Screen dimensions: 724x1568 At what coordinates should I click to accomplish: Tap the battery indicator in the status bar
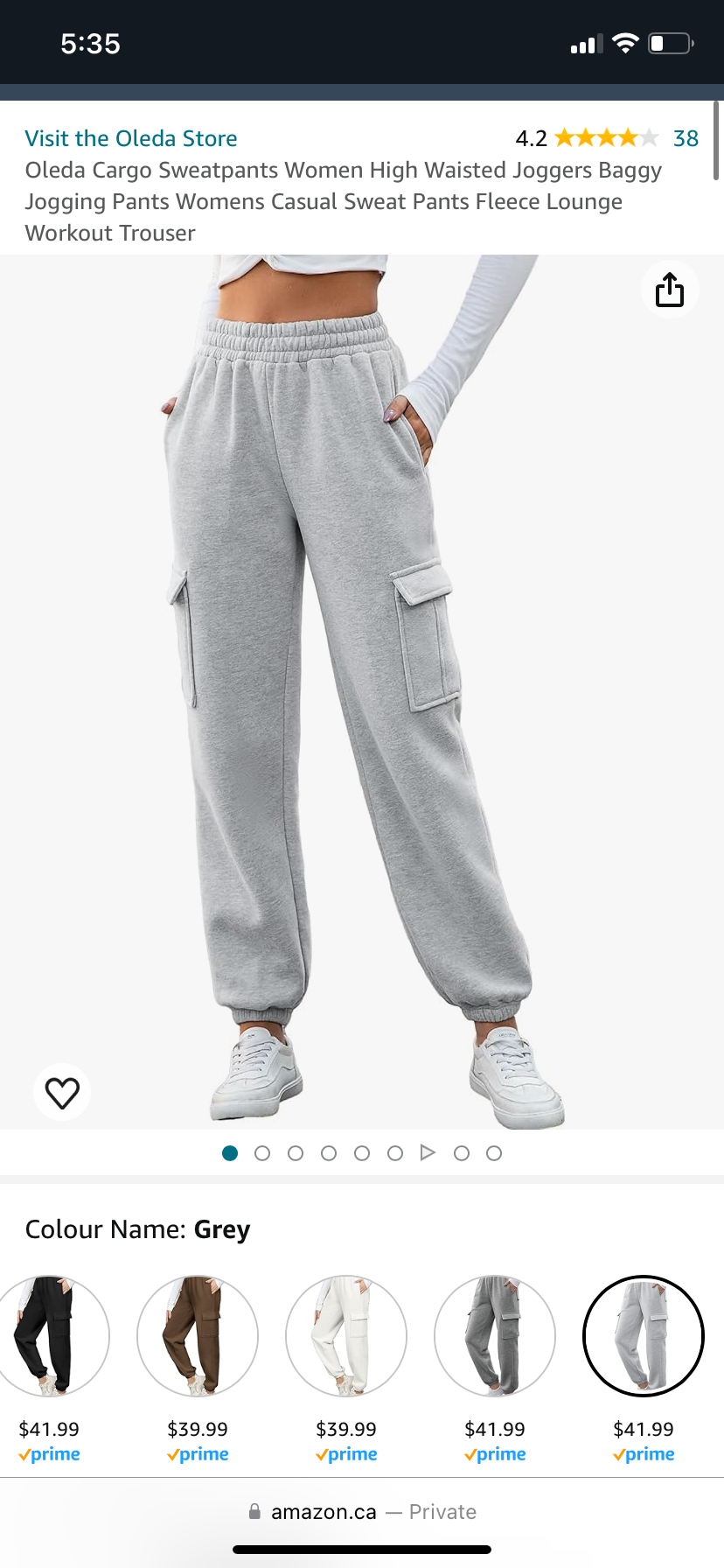[668, 41]
